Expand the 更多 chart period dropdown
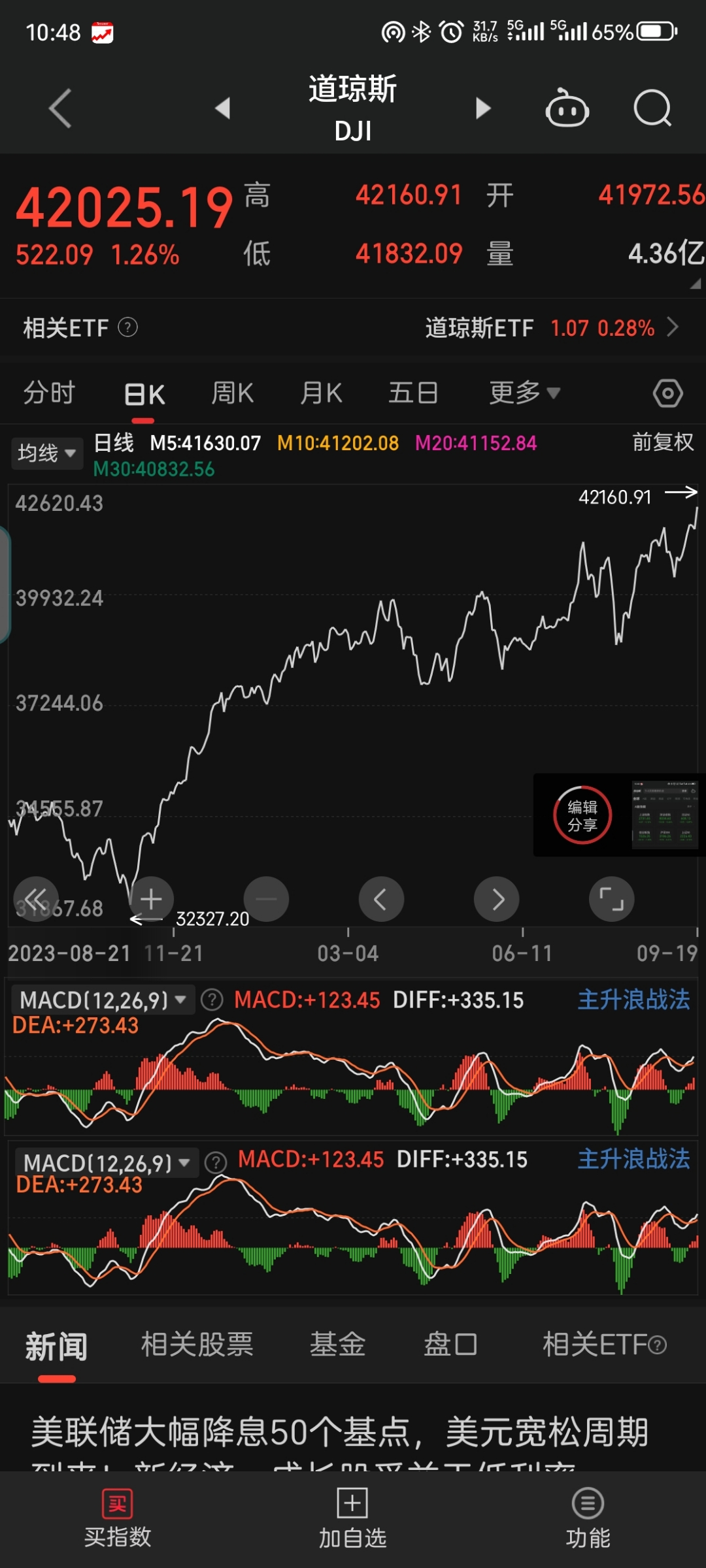 pos(524,393)
